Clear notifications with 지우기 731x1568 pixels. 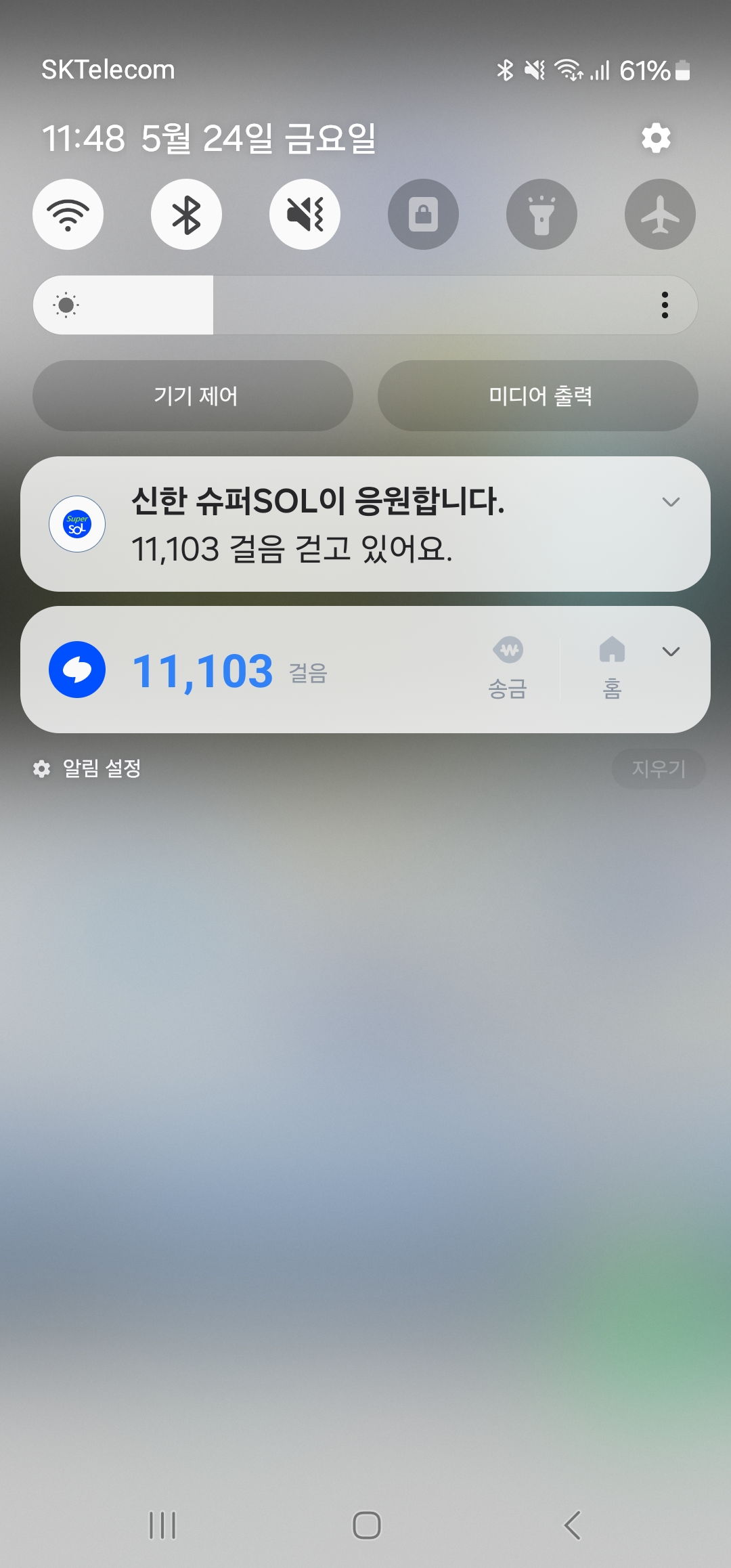click(659, 768)
